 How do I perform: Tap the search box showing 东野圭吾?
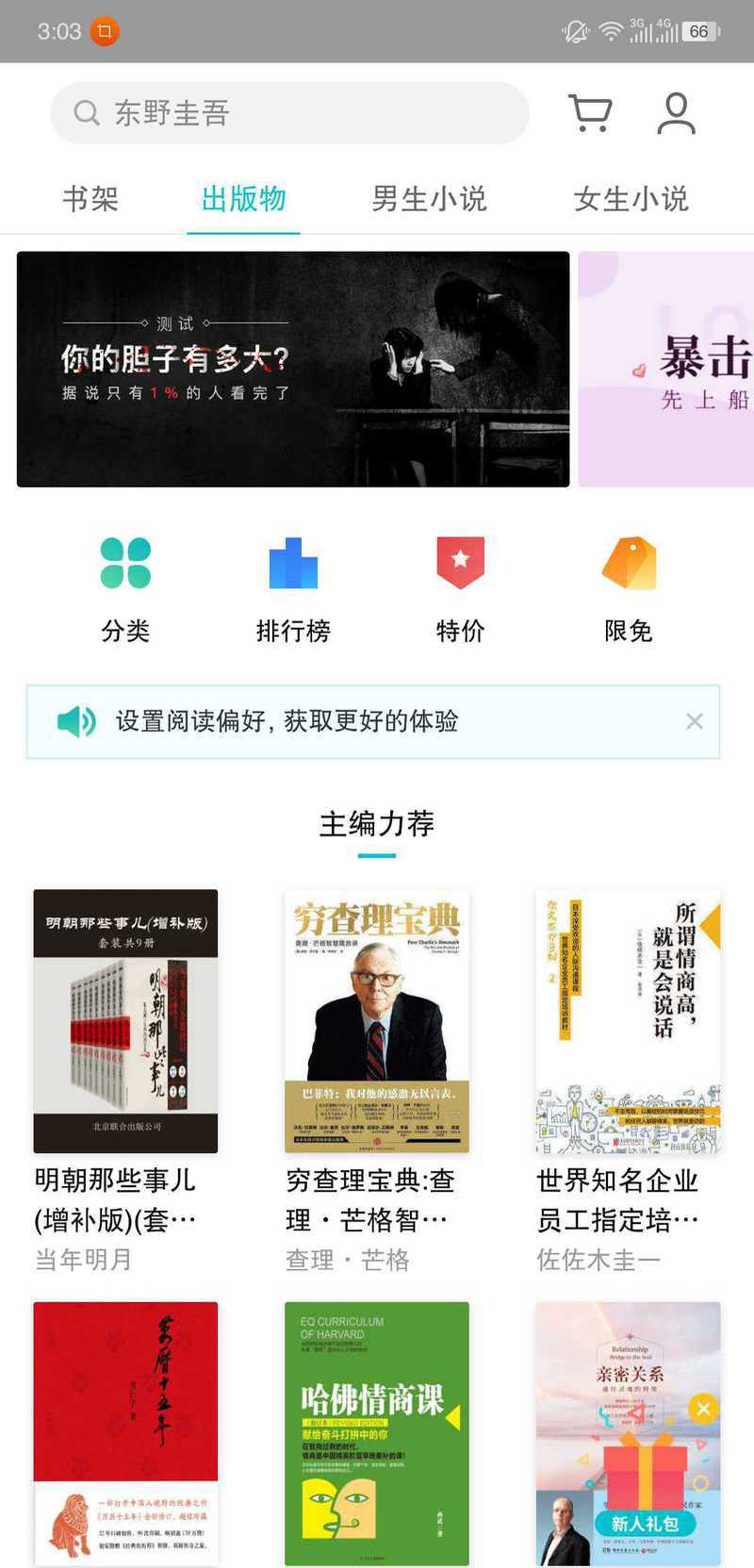pos(288,113)
